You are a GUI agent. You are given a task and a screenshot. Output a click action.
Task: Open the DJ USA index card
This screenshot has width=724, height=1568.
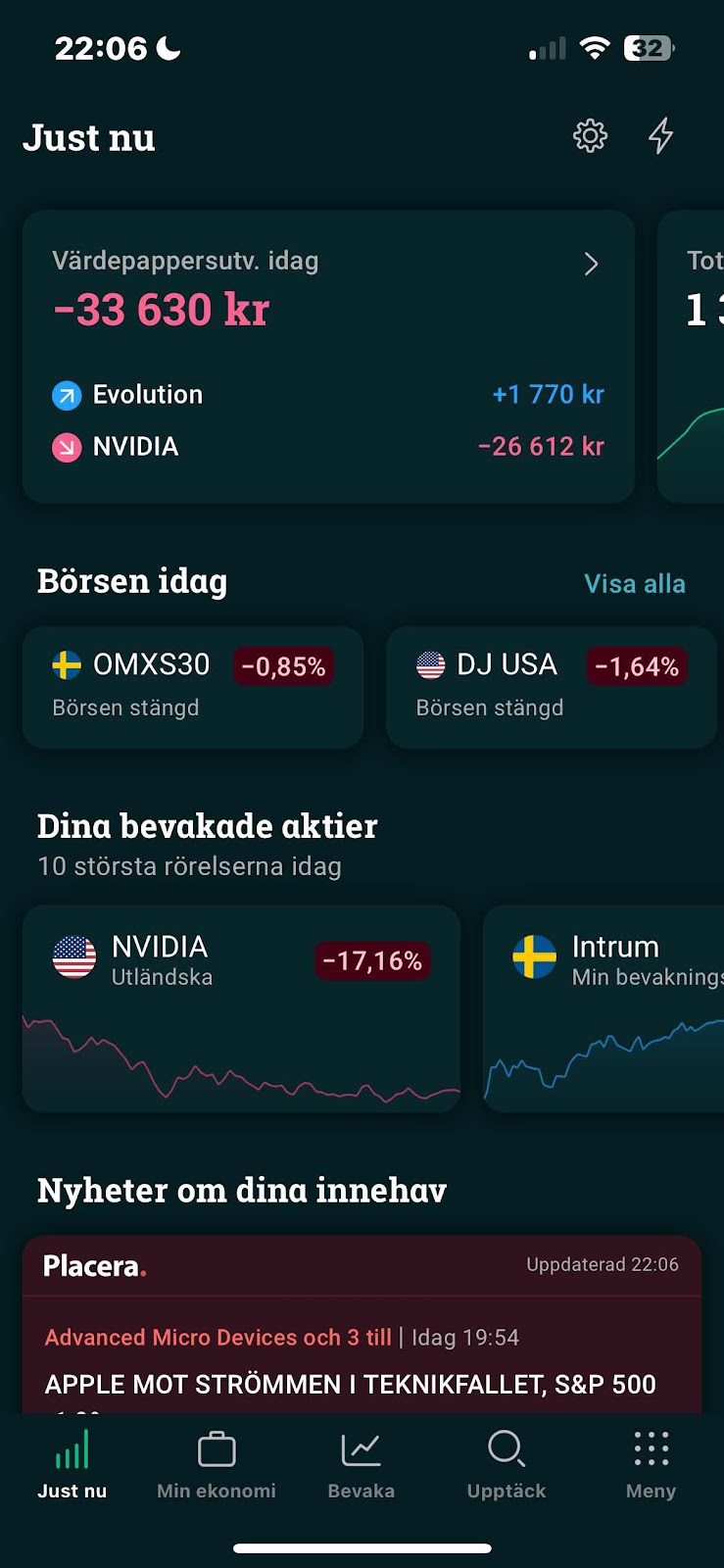(x=551, y=687)
